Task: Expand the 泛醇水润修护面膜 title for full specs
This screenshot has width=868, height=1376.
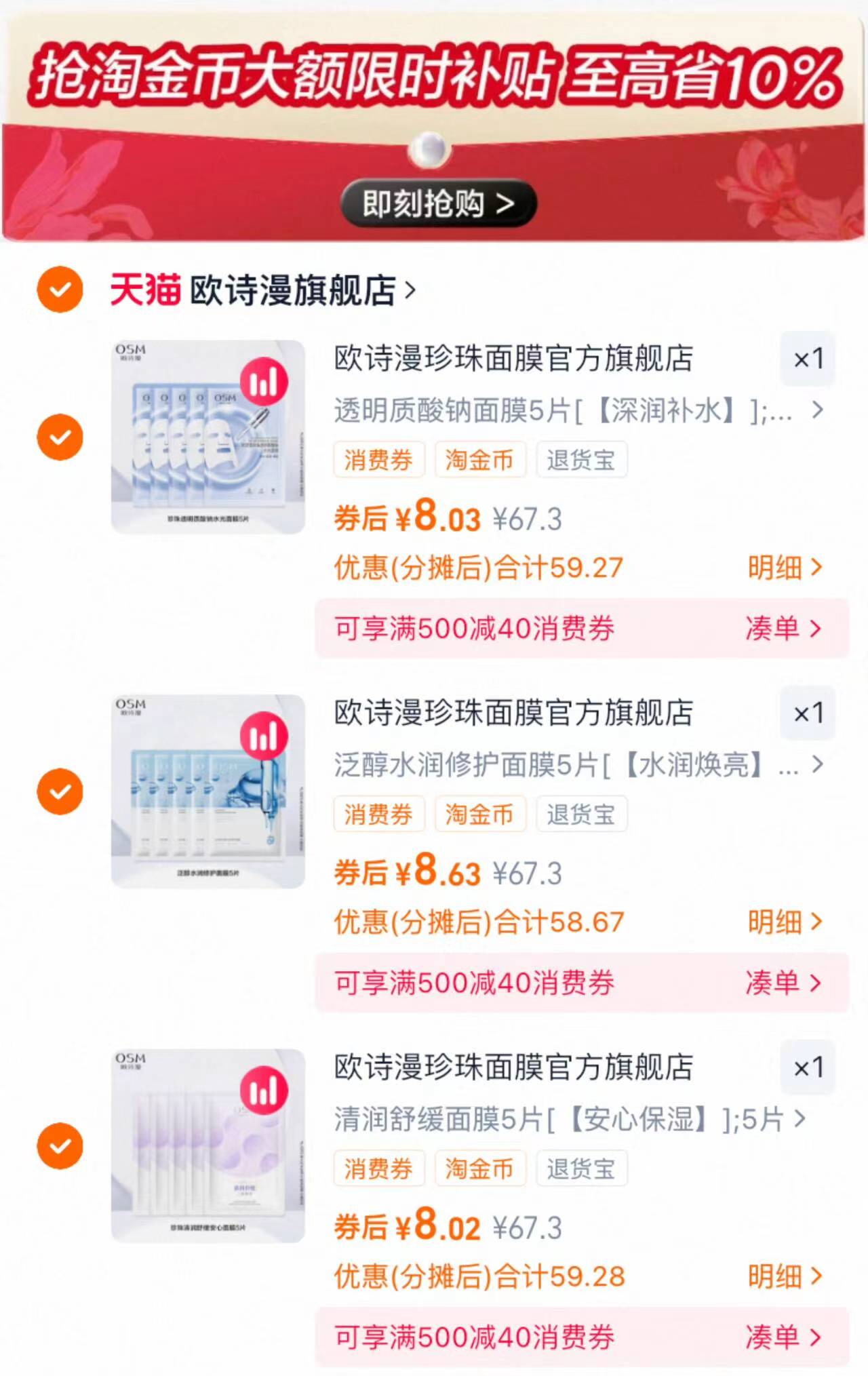Action: point(817,764)
